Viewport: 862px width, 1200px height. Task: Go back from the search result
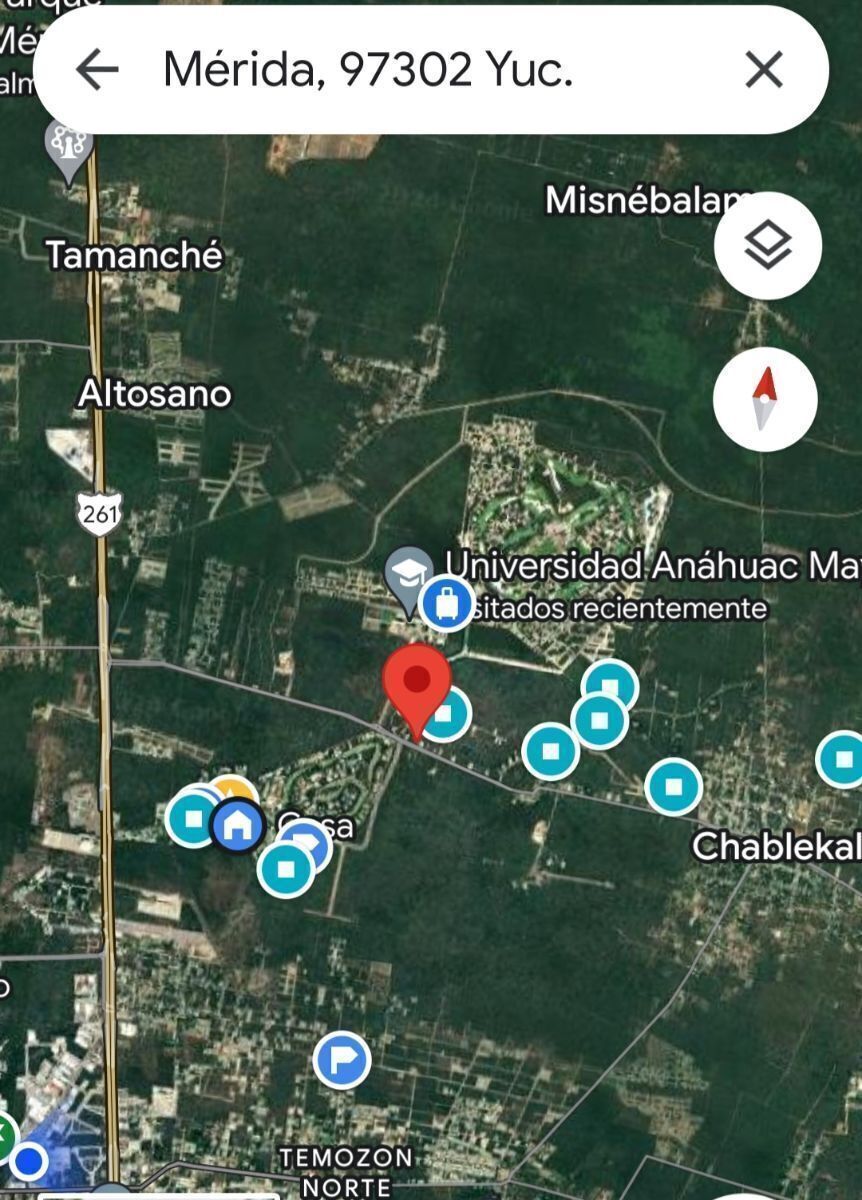97,70
